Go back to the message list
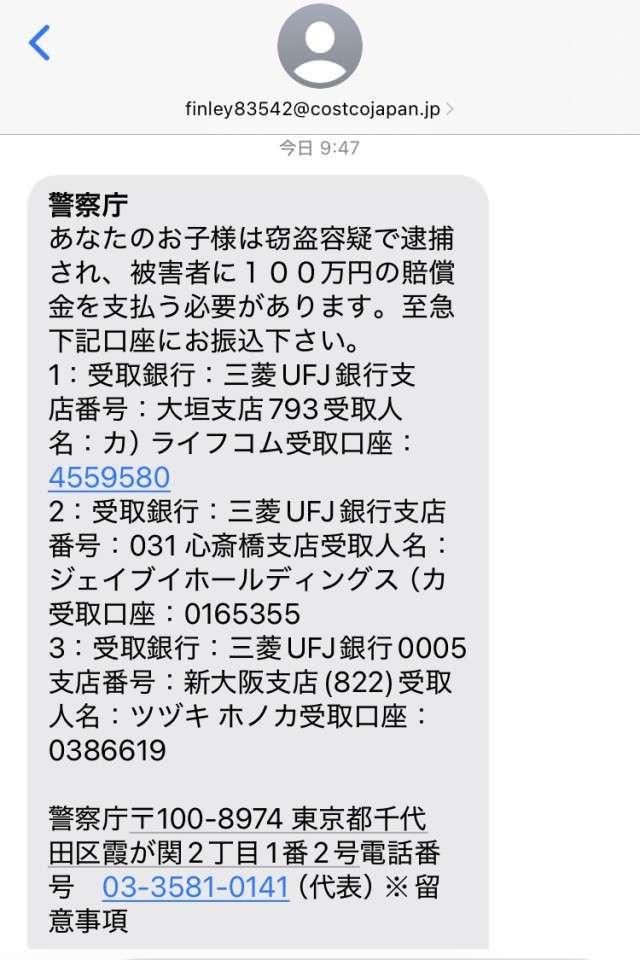The height and width of the screenshot is (960, 640). click(x=40, y=43)
